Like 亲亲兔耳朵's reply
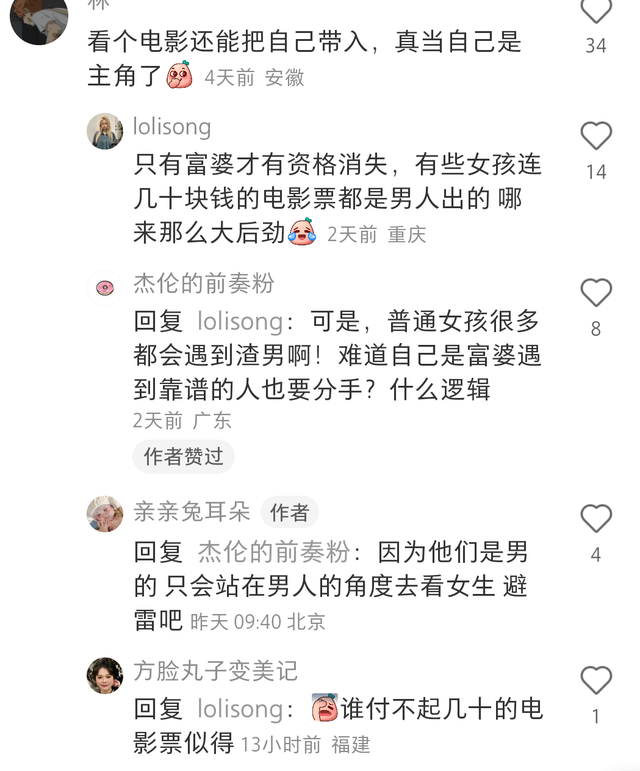This screenshot has width=640, height=771. pyautogui.click(x=596, y=519)
